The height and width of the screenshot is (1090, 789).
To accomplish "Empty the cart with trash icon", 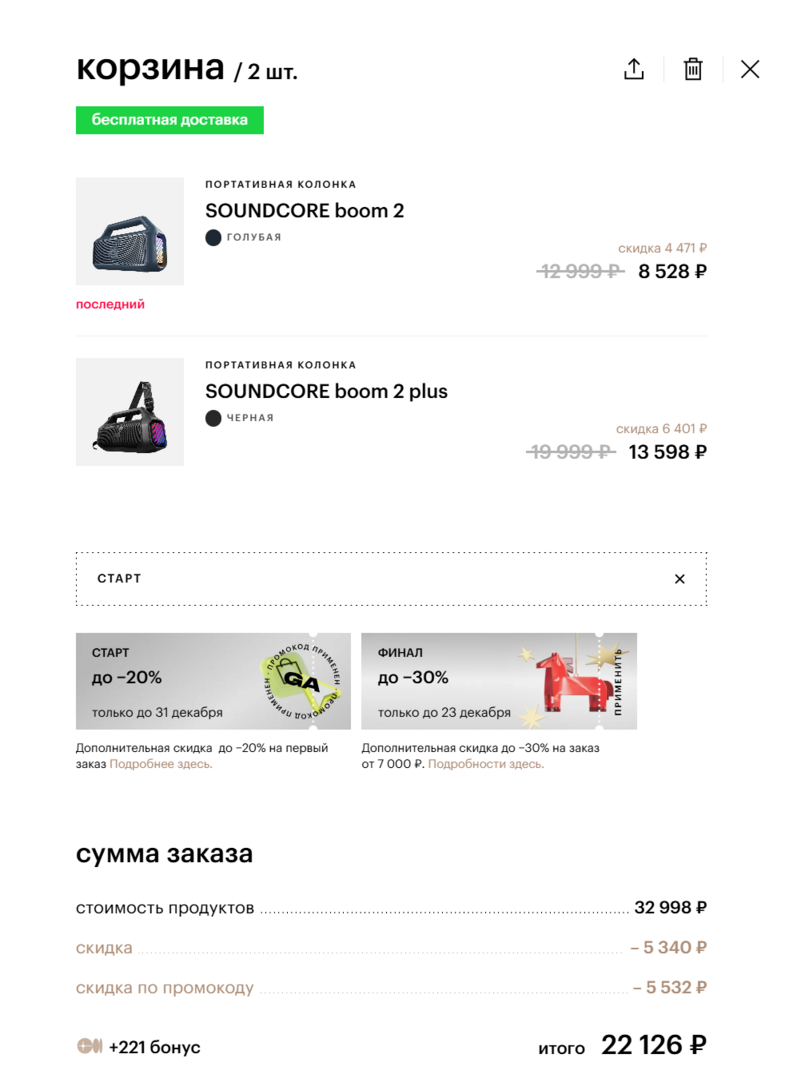I will click(x=692, y=69).
